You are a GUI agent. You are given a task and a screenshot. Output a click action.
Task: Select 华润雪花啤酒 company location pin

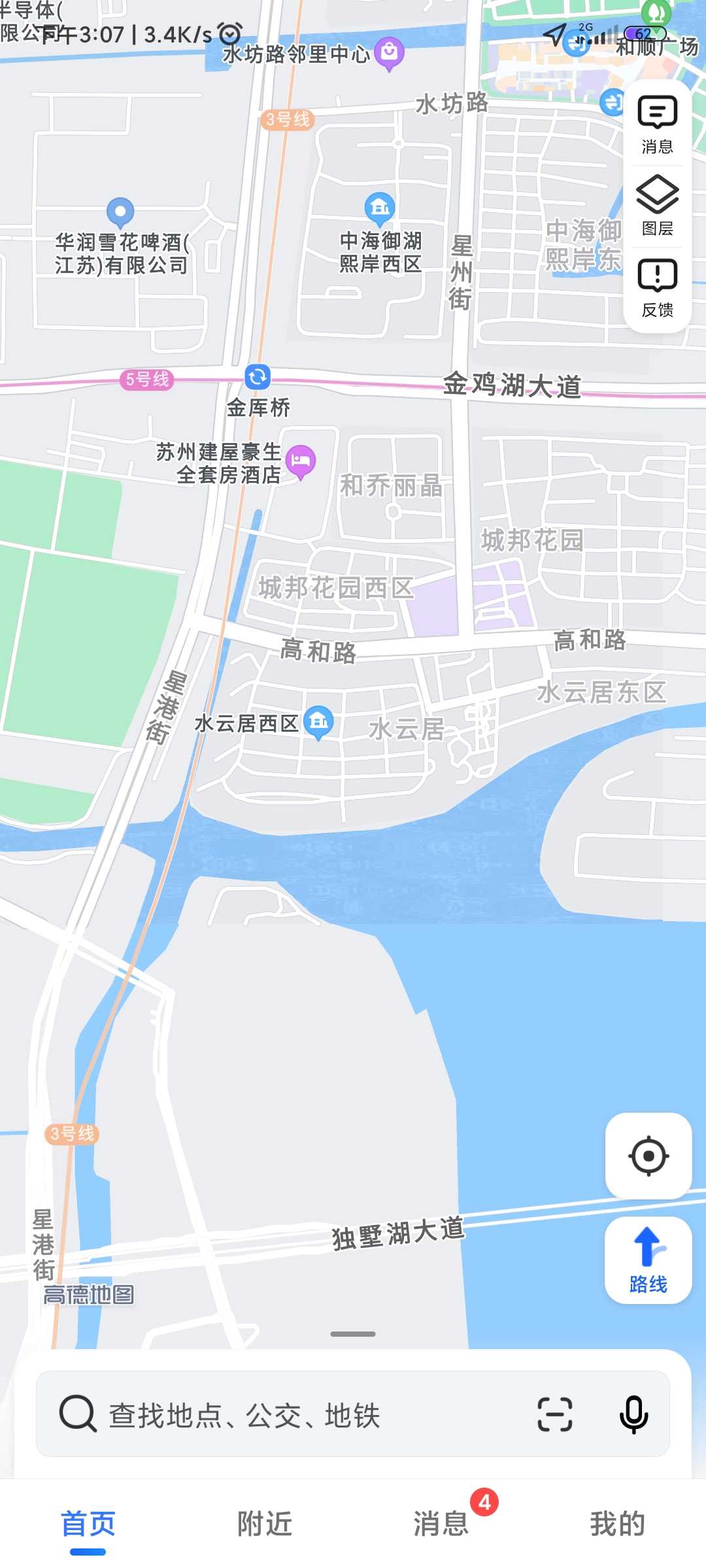click(x=120, y=212)
